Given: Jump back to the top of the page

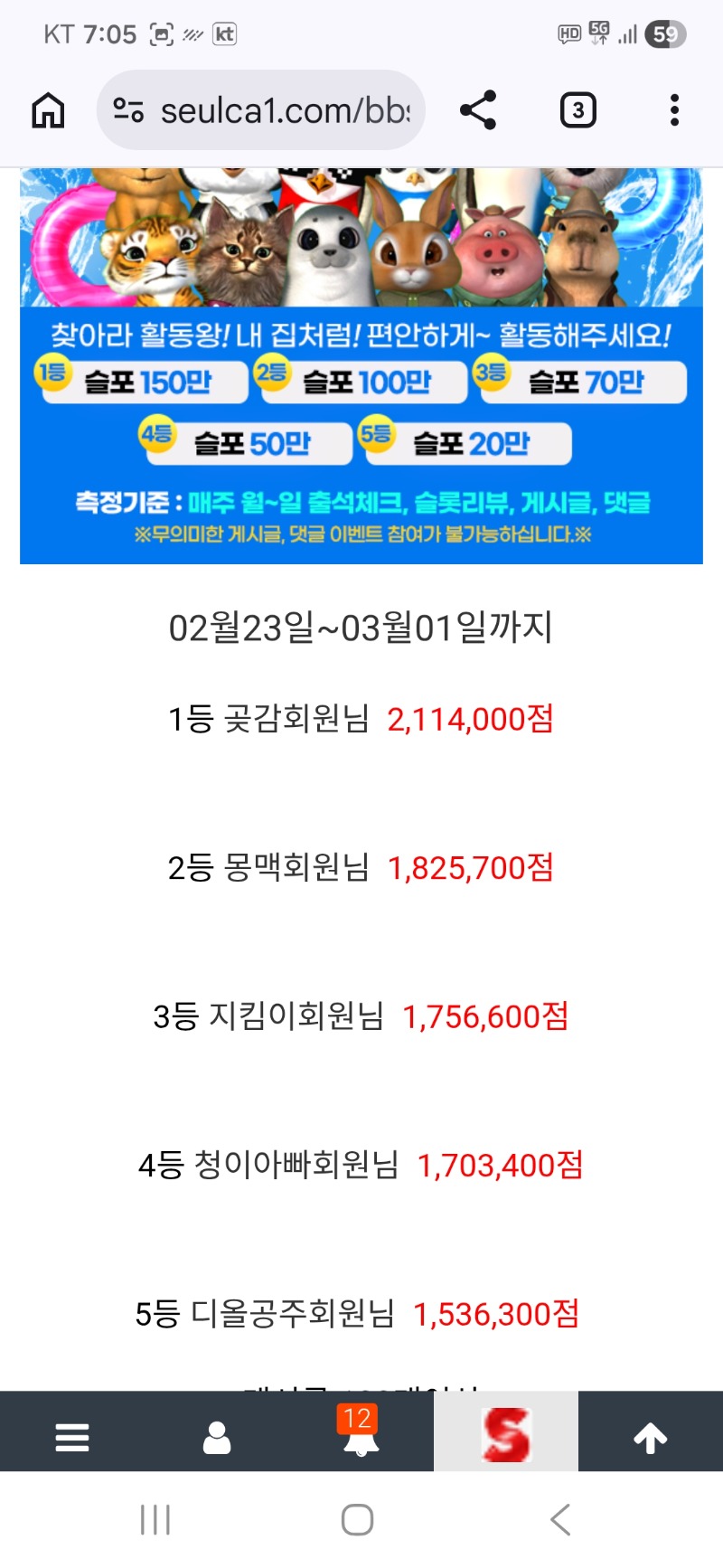Looking at the screenshot, I should pos(650,1437).
